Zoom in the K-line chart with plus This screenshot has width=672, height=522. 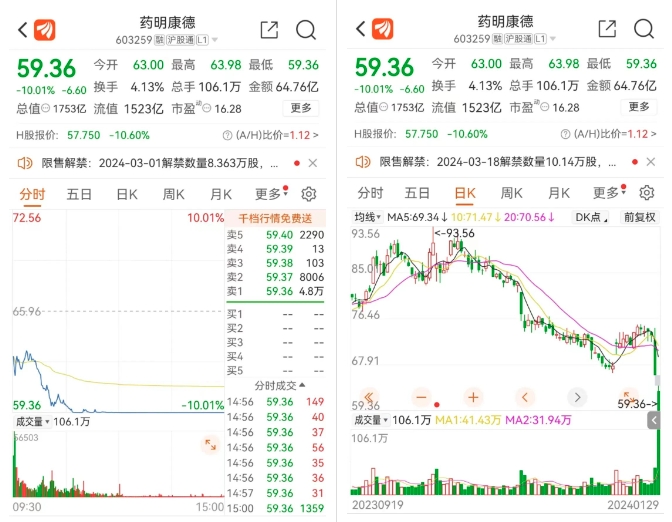[x=472, y=396]
